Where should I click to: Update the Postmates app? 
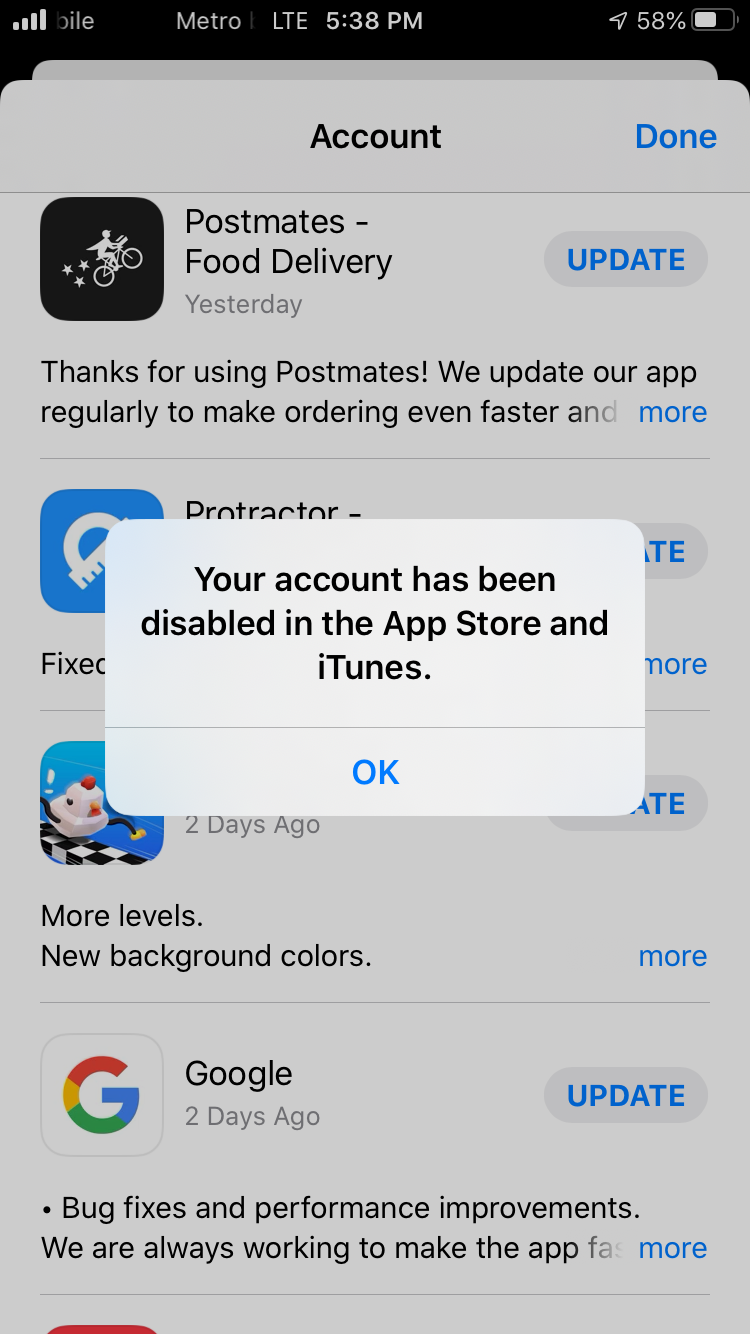click(x=626, y=260)
